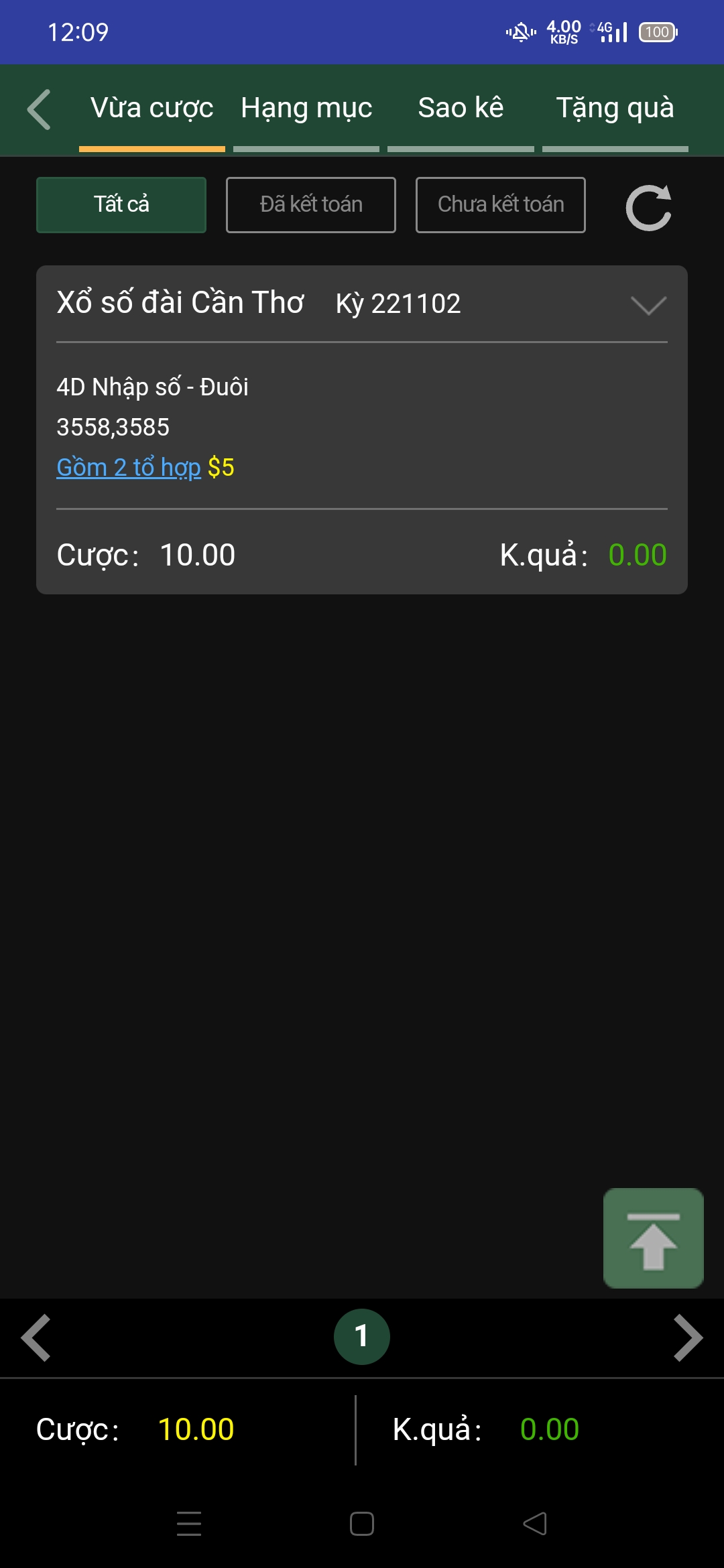This screenshot has width=724, height=1568.
Task: Filter by Chưa kết toán
Action: (501, 205)
